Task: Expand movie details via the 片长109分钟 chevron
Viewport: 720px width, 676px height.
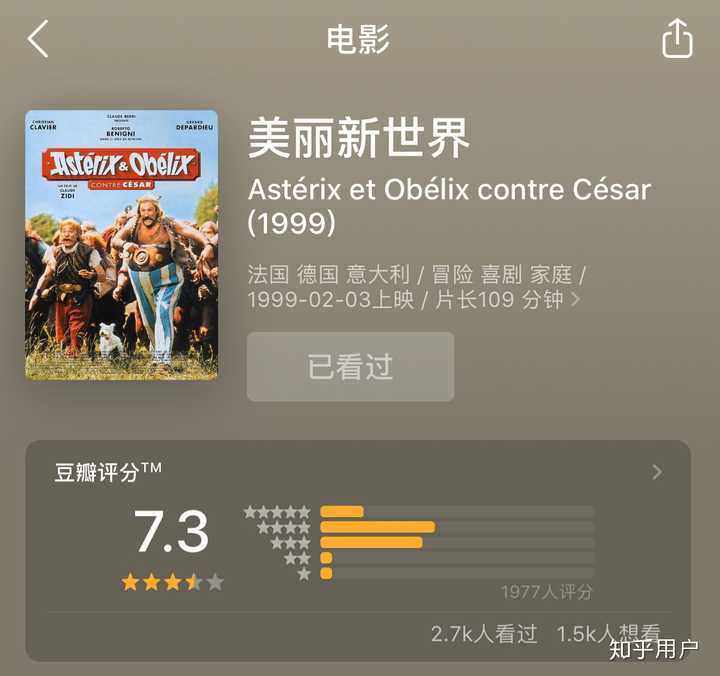Action: coord(576,300)
